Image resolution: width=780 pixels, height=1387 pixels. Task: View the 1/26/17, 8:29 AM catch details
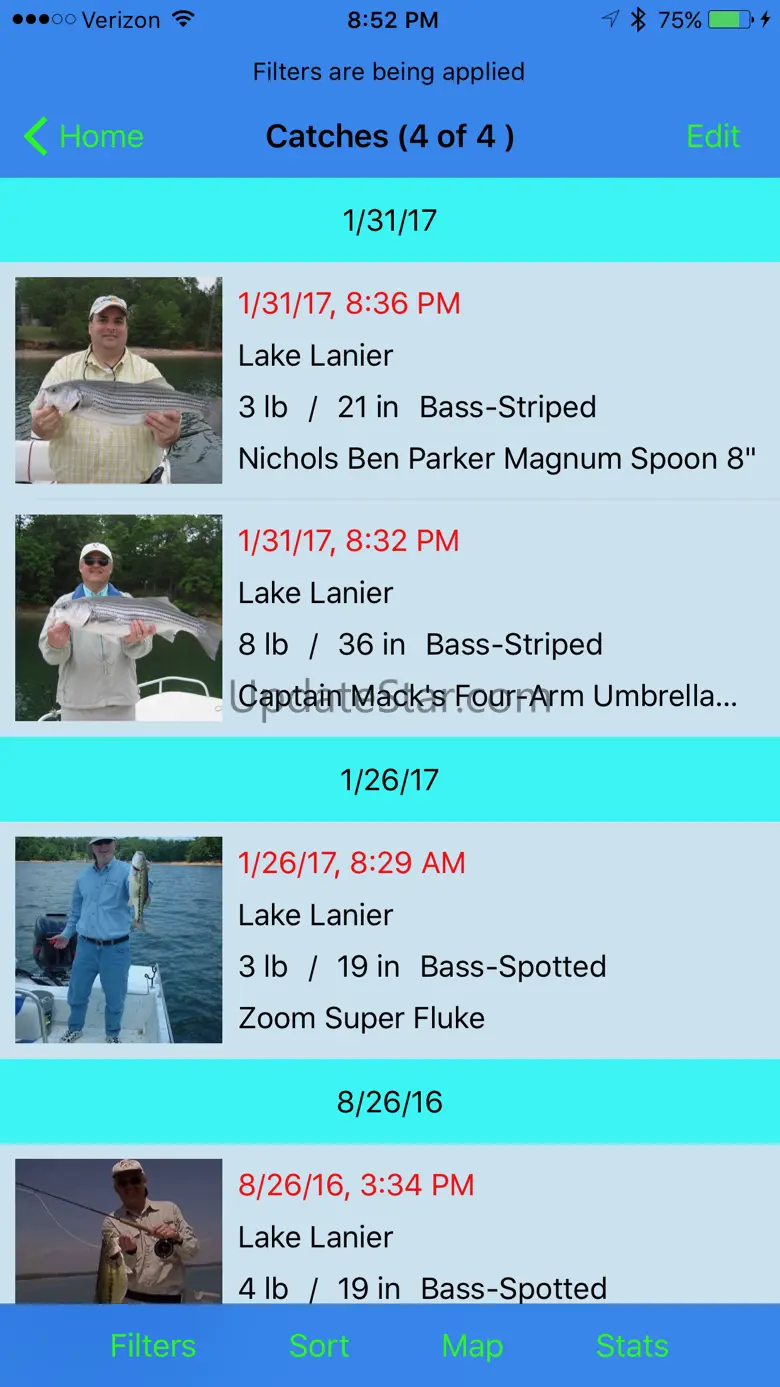pos(390,940)
